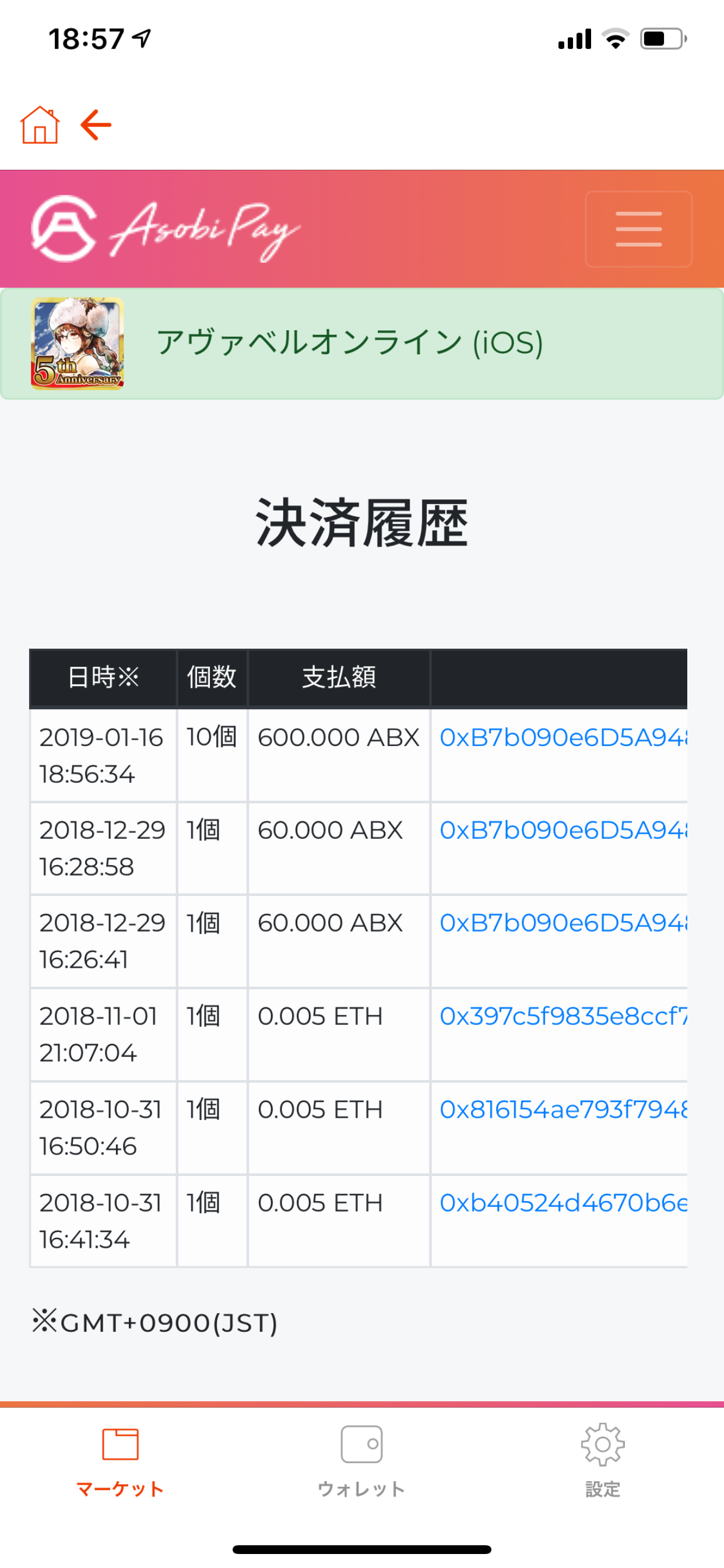The width and height of the screenshot is (724, 1568).
Task: Open the 0x816154ae793f7948 transaction link
Action: [x=563, y=1109]
